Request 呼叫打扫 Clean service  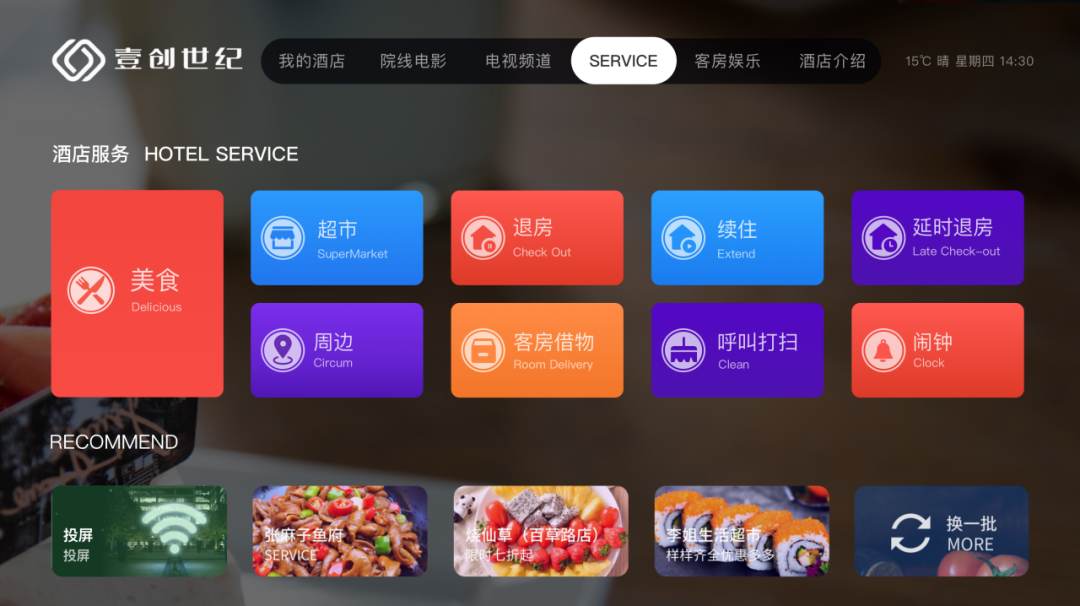(x=737, y=350)
